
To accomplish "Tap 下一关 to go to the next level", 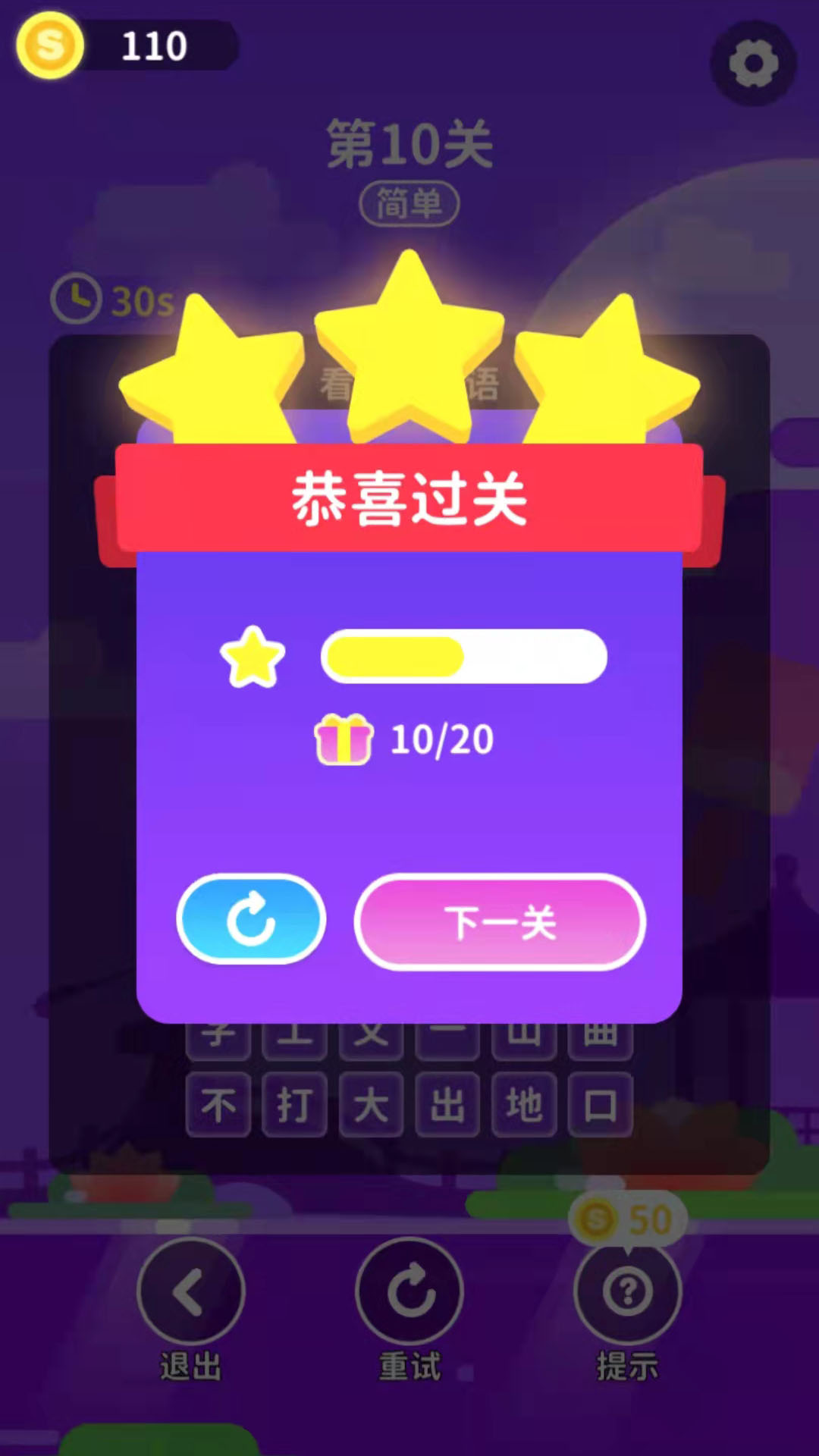I will (500, 922).
